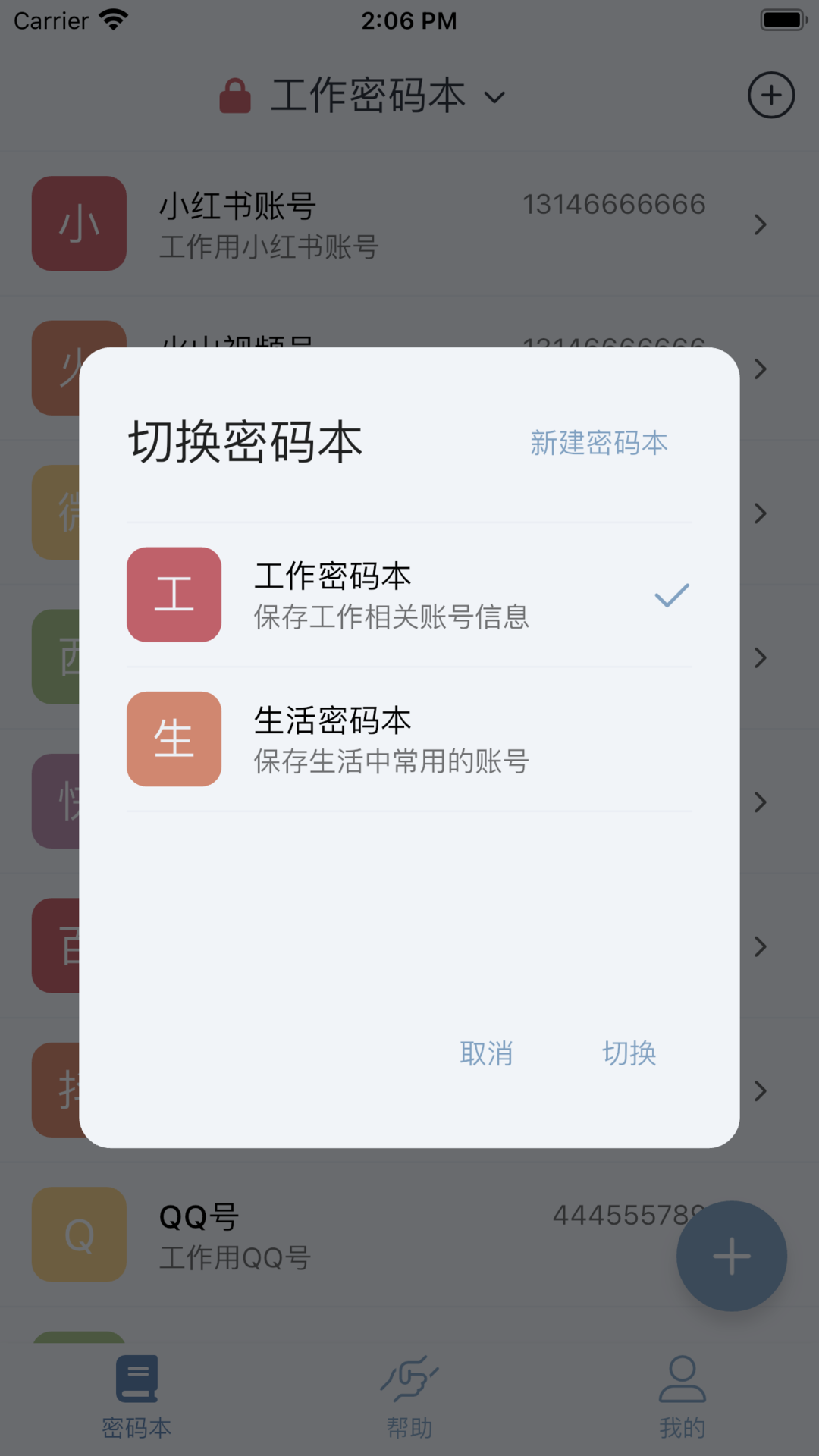Tap the plus icon in top right corner
This screenshot has height=1456, width=819.
[771, 95]
